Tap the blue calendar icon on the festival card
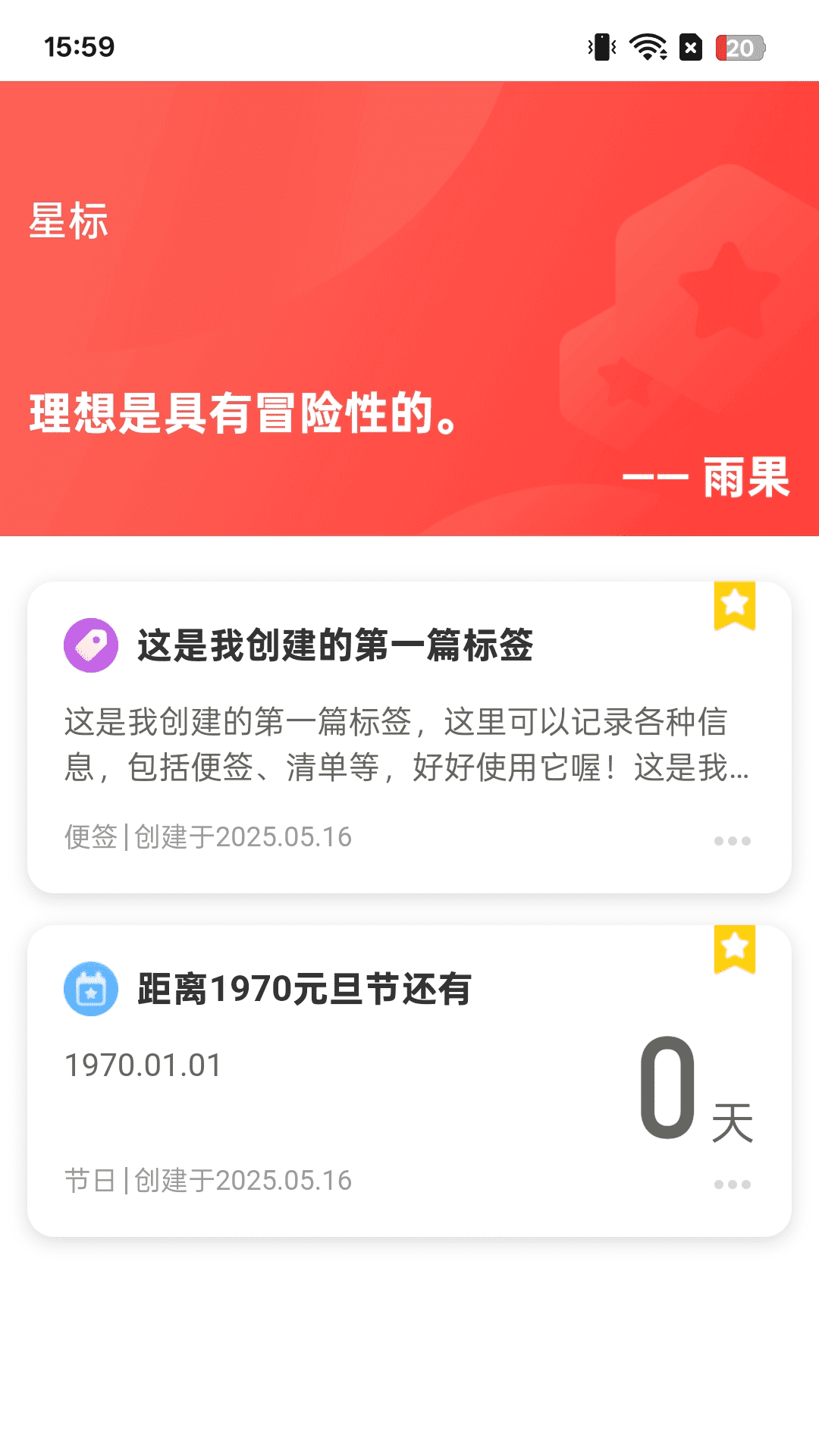The width and height of the screenshot is (819, 1456). point(92,987)
